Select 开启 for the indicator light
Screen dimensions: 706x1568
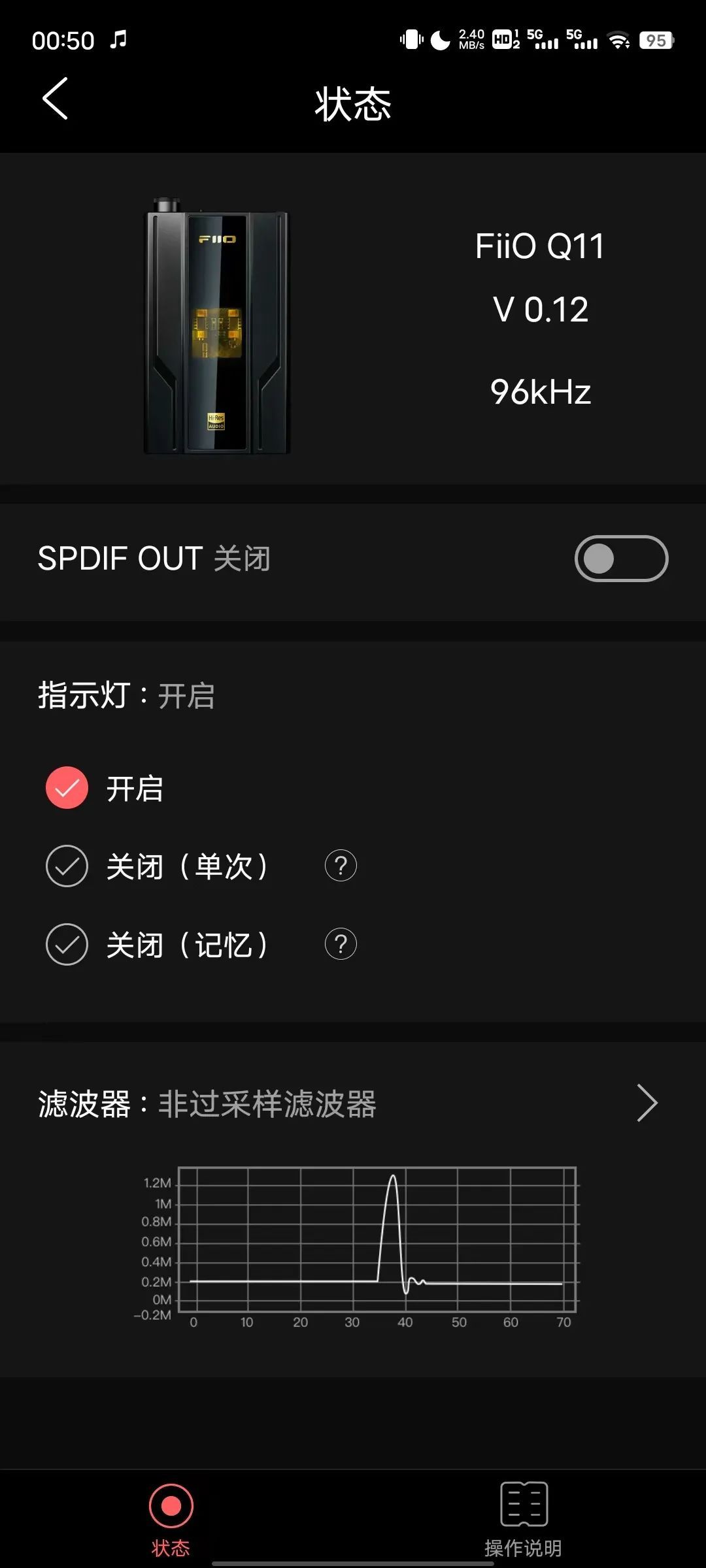67,788
